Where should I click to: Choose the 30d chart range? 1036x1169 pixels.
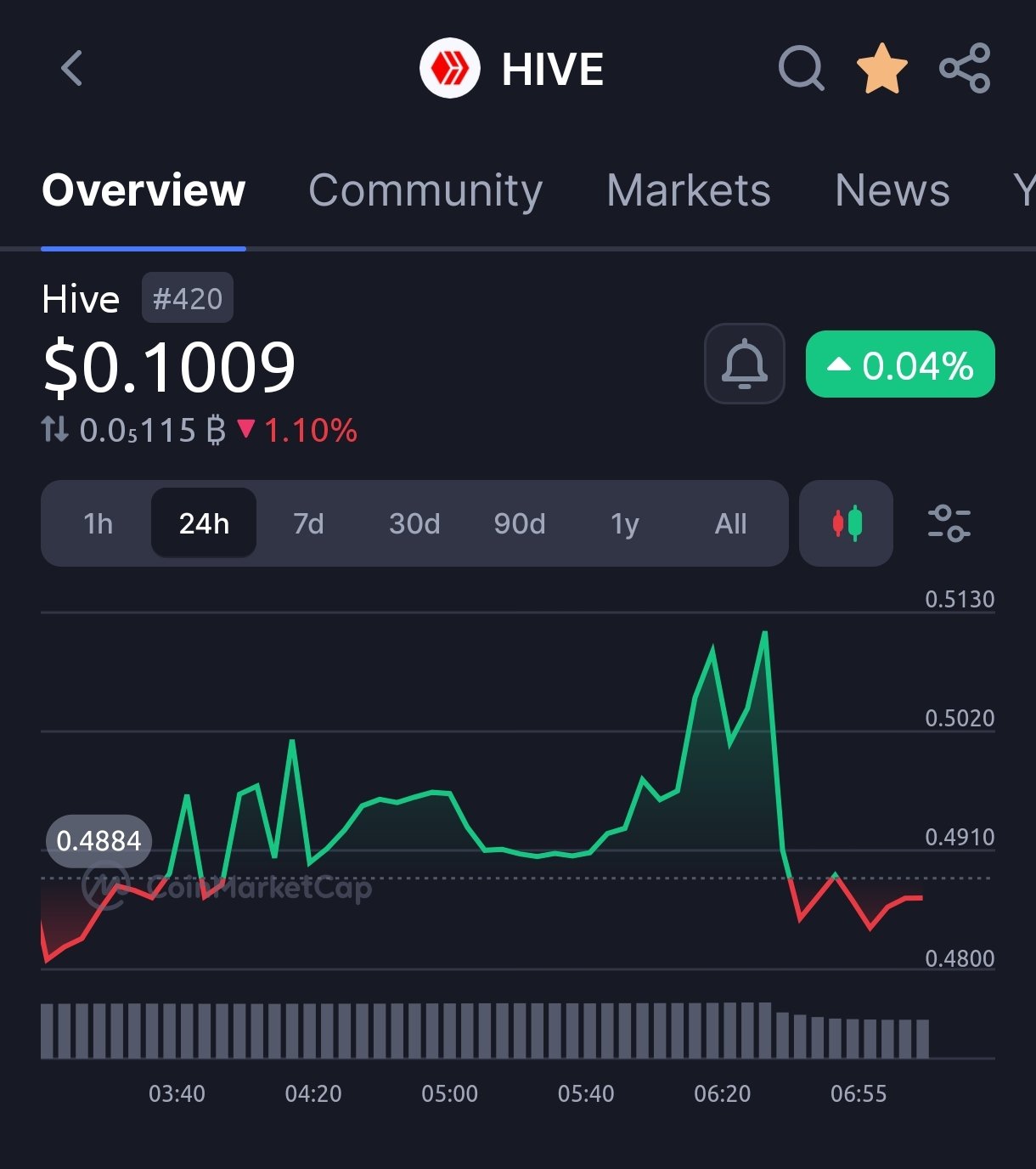click(414, 523)
